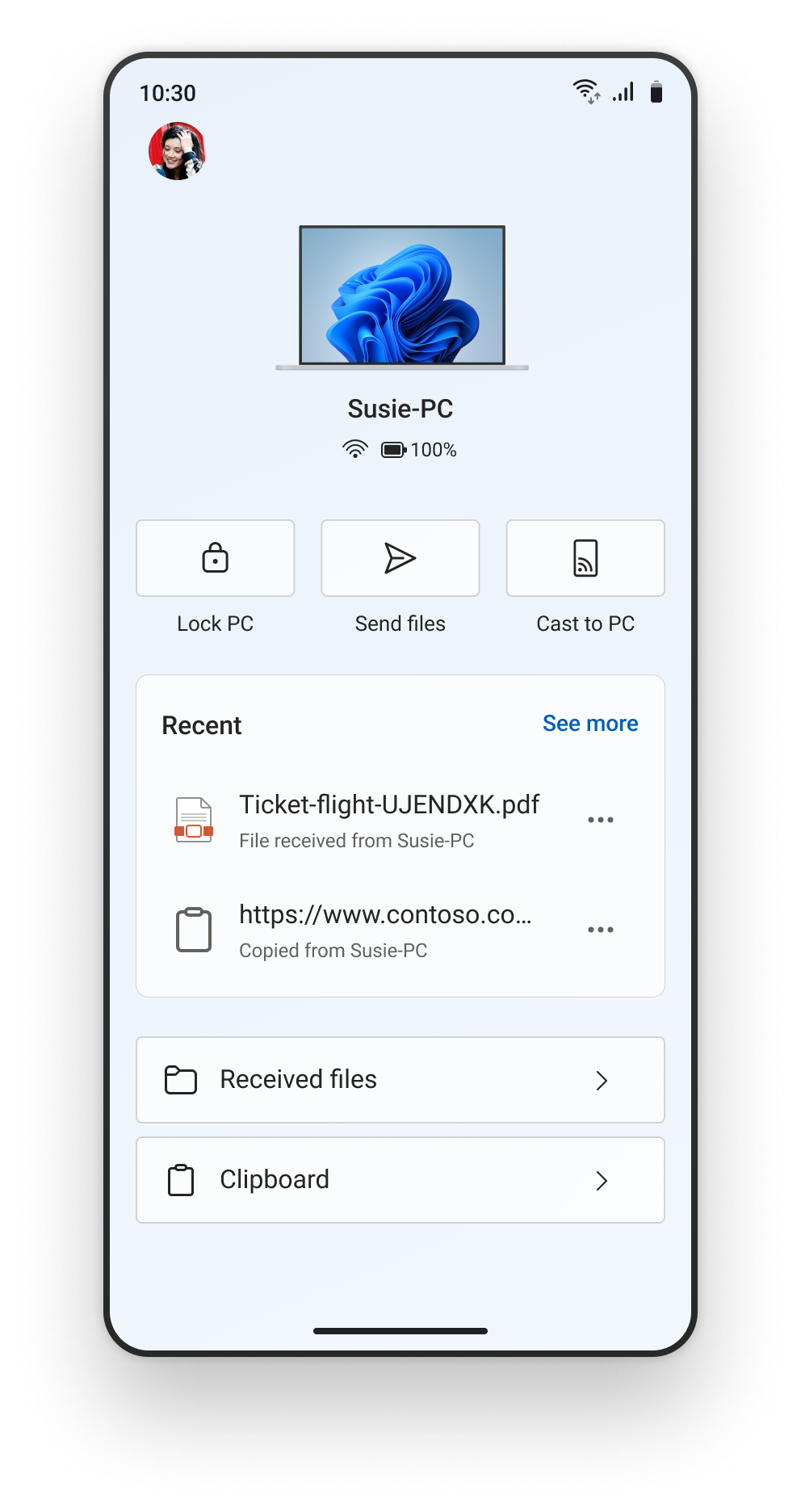Open the copied contoso link item
This screenshot has width=801, height=1512.
coord(384,929)
